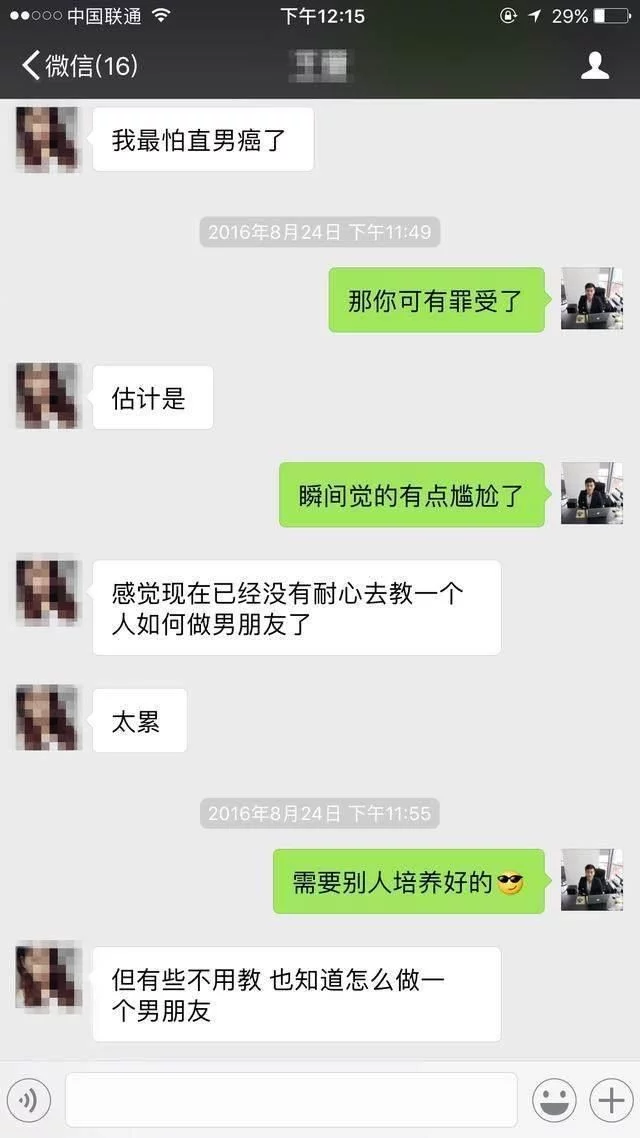
Task: Open the contact profile icon
Action: coord(595,66)
